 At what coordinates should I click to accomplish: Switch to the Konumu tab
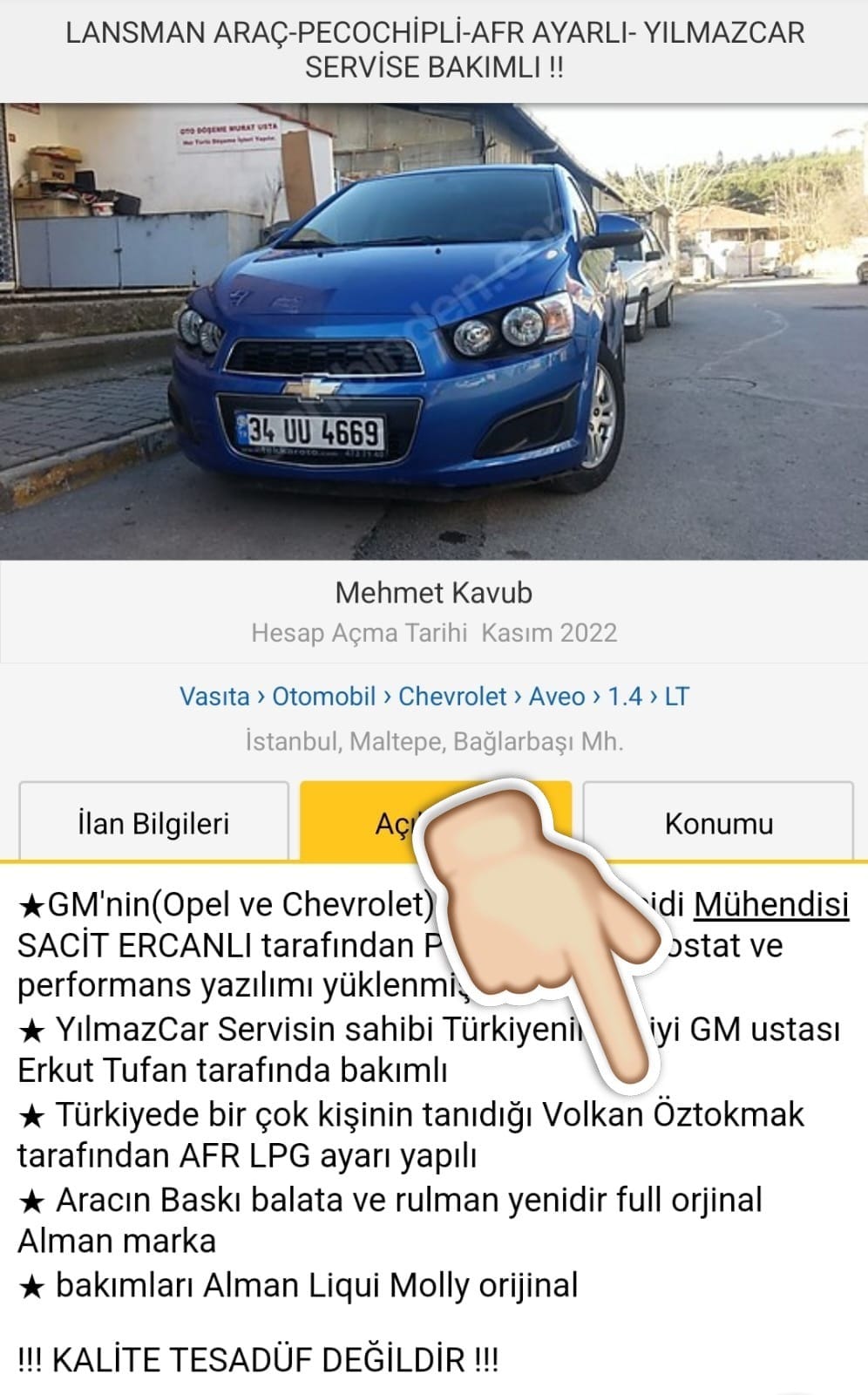pyautogui.click(x=718, y=821)
